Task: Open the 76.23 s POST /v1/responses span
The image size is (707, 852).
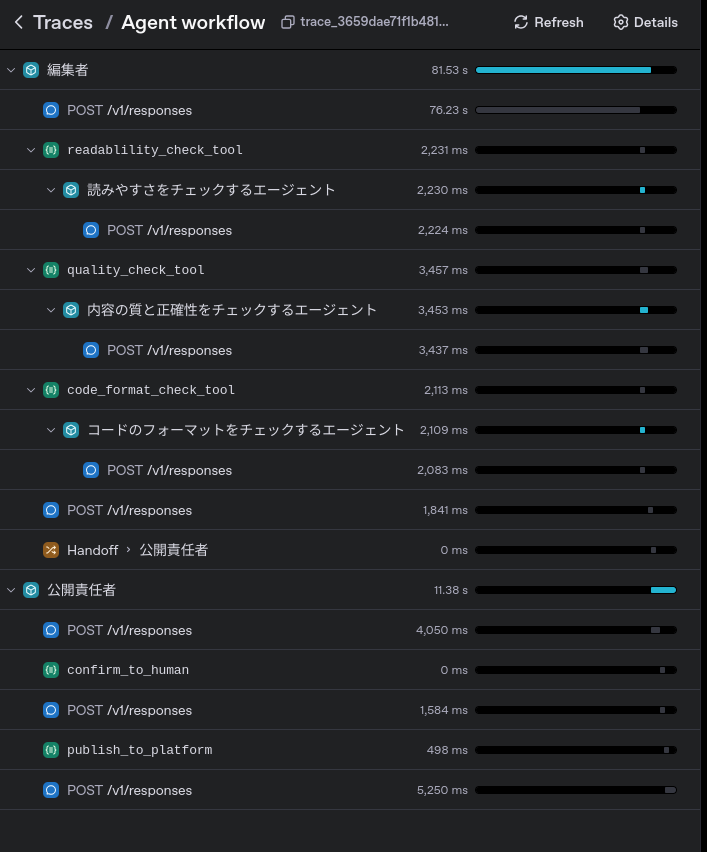Action: click(x=129, y=110)
